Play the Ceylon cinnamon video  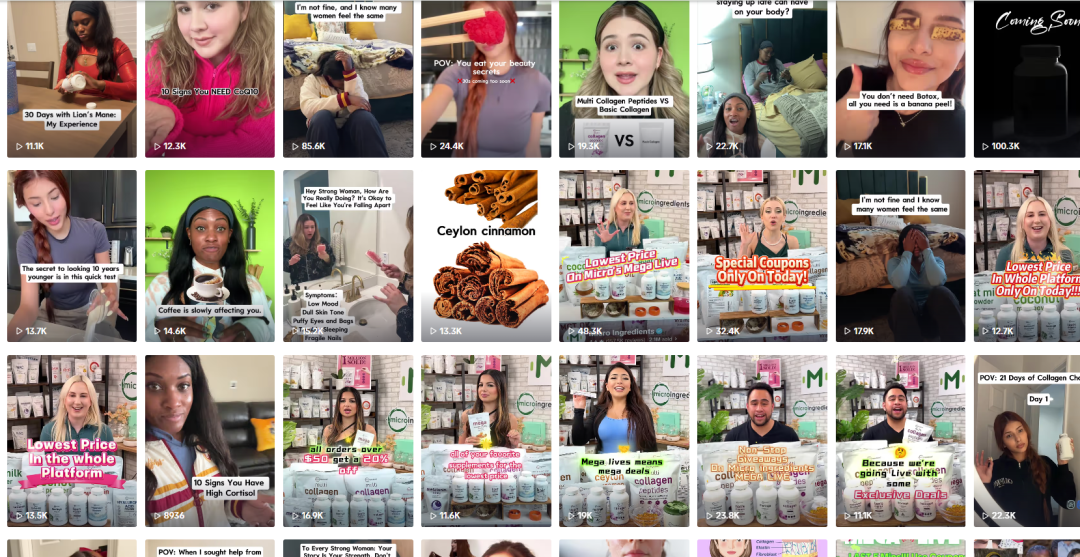486,255
